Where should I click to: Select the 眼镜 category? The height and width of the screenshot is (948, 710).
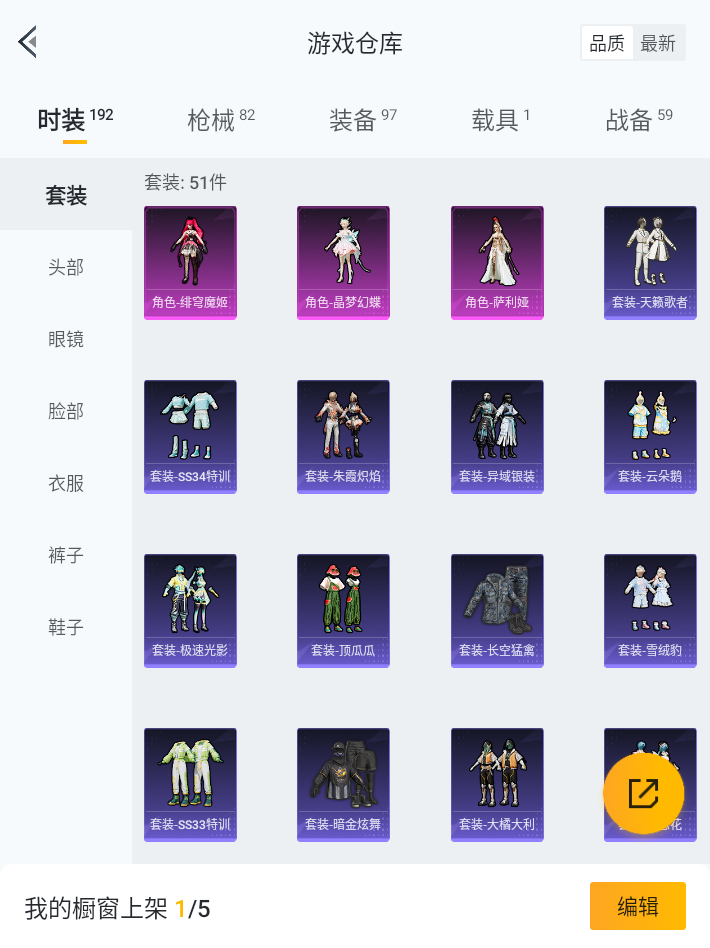66,339
